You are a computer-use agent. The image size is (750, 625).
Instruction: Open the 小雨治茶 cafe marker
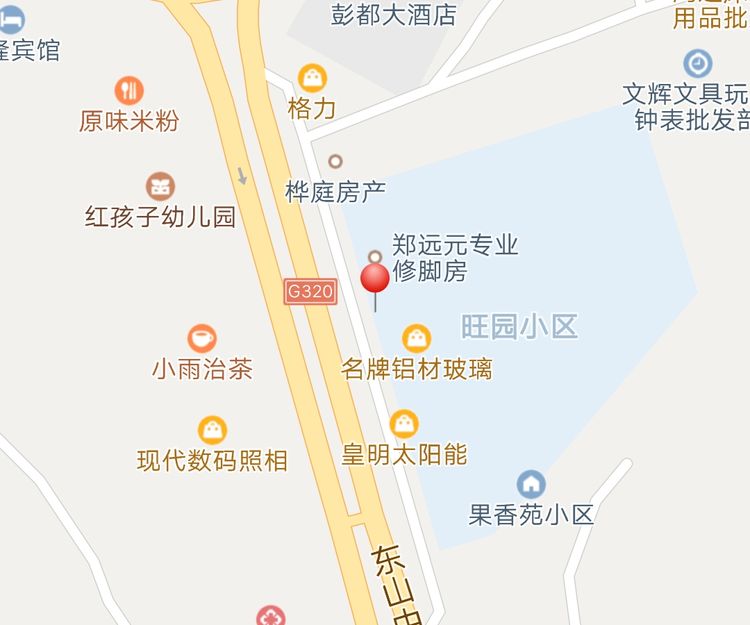pos(202,339)
